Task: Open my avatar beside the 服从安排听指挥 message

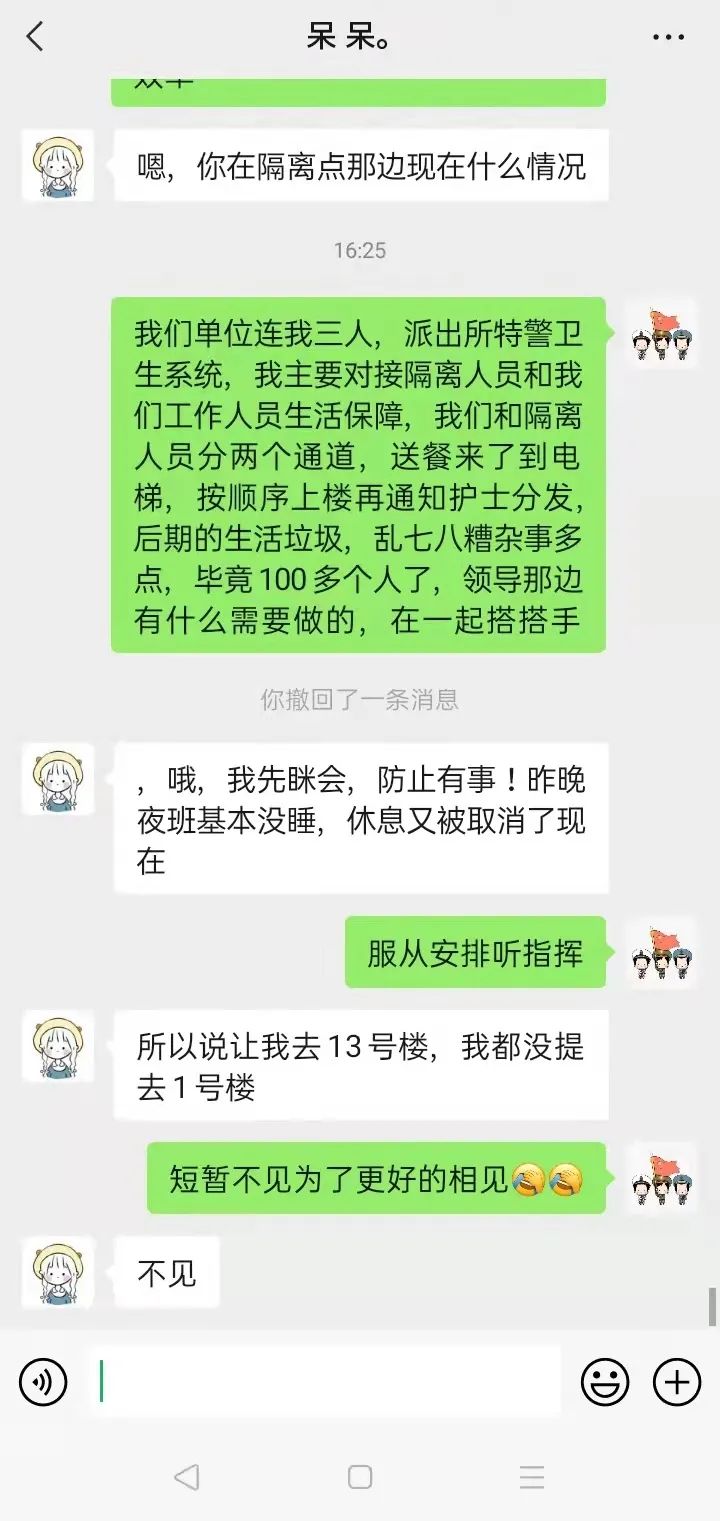Action: point(661,952)
